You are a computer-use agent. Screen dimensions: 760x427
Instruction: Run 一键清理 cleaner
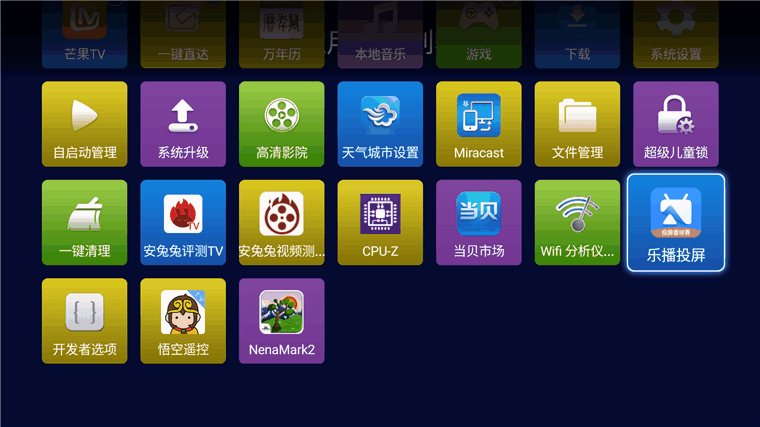coord(84,222)
